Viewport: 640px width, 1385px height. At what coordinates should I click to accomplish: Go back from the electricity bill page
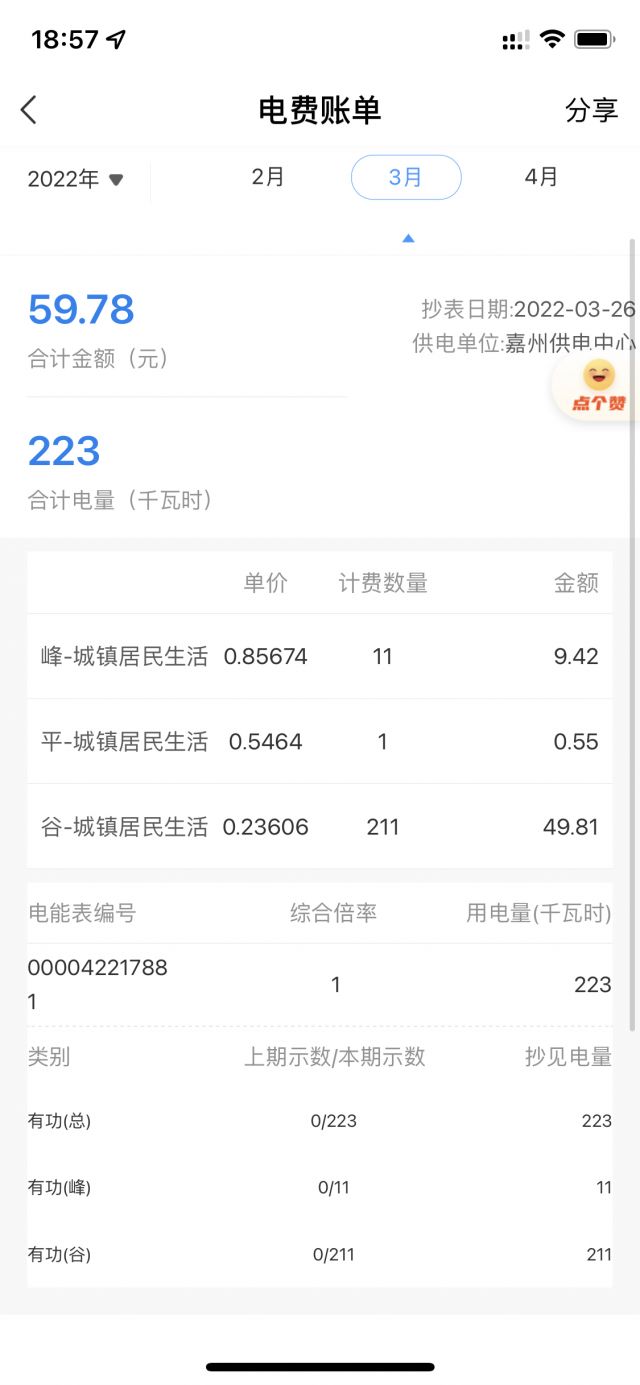29,110
